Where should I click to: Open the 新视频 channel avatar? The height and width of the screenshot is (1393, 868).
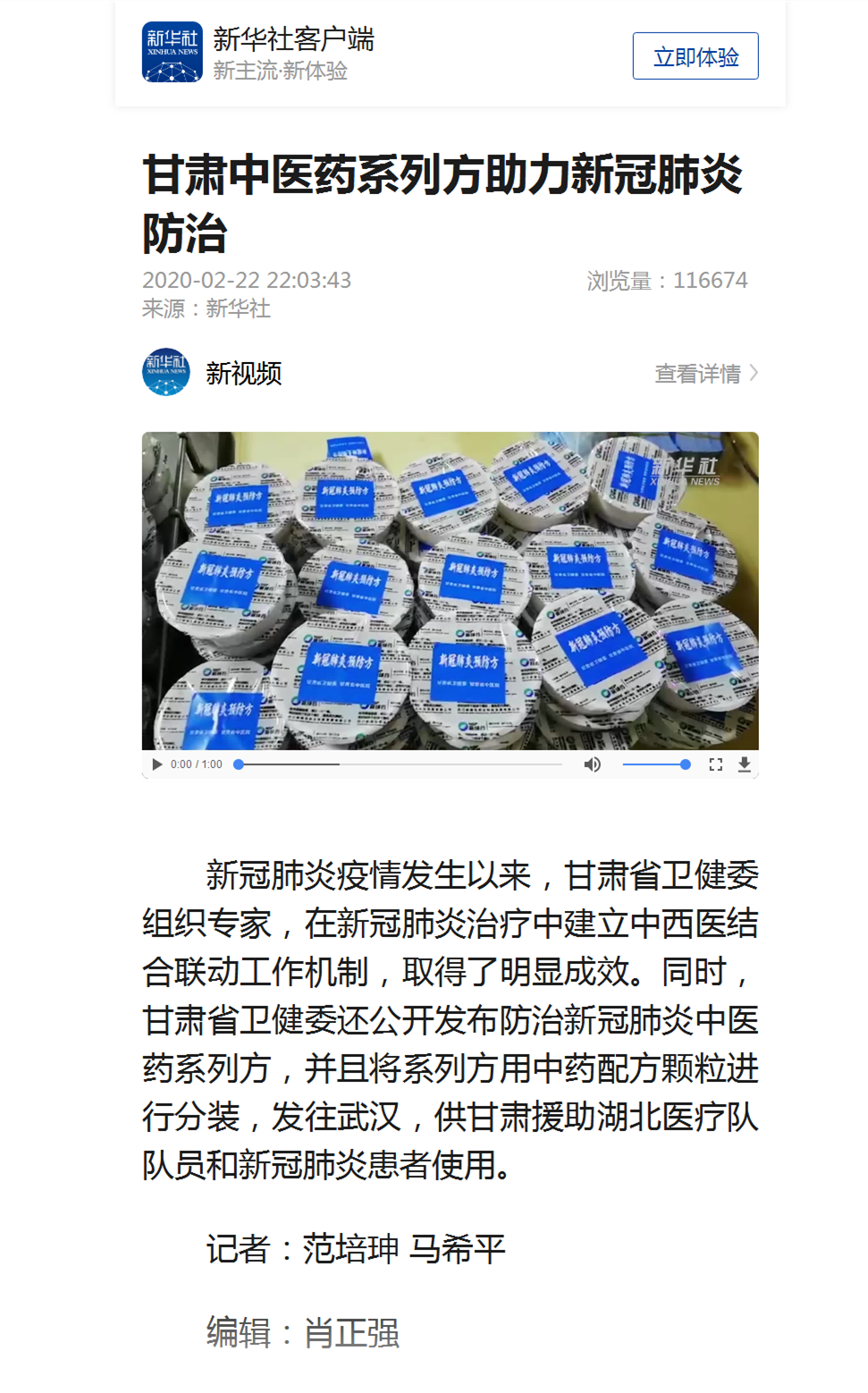tap(166, 372)
